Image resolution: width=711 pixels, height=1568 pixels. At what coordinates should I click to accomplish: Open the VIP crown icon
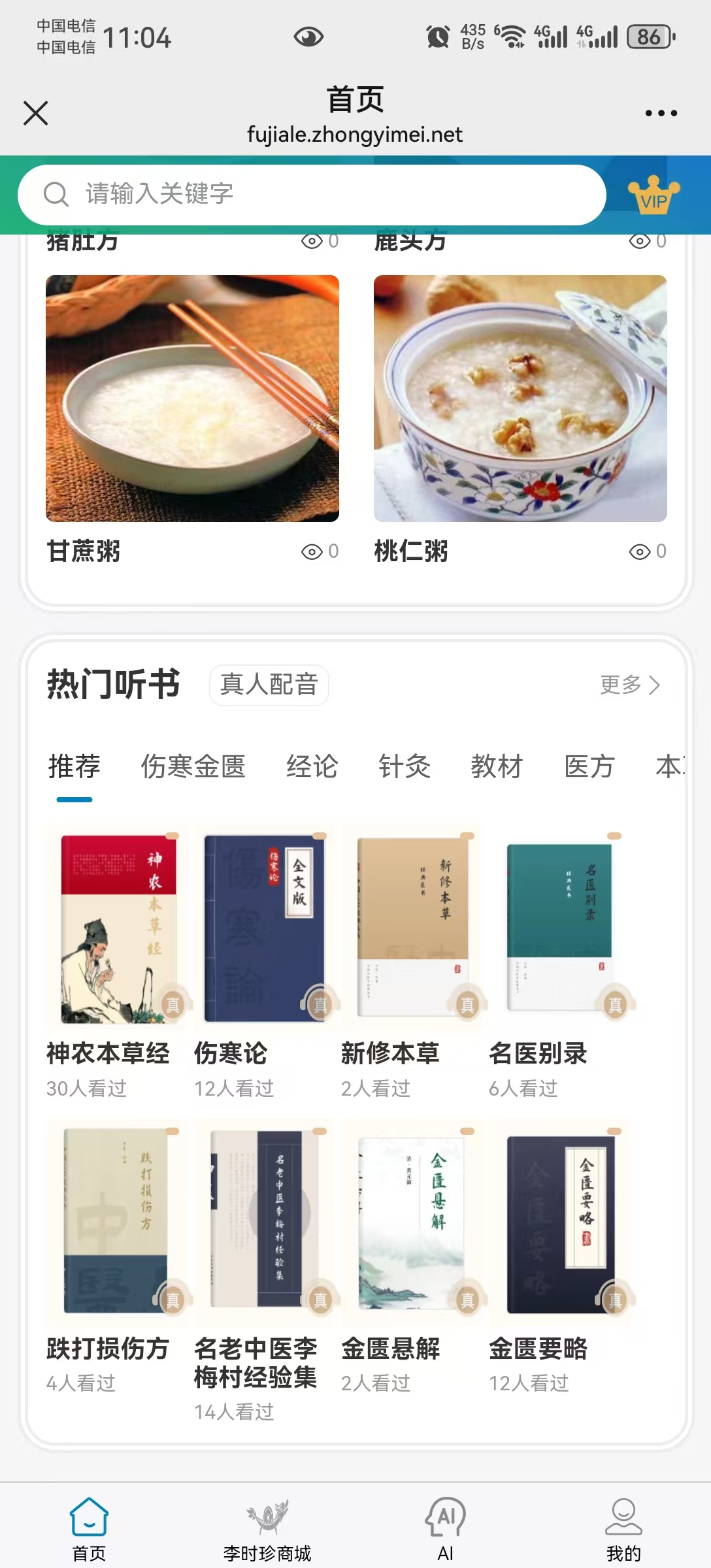coord(653,195)
